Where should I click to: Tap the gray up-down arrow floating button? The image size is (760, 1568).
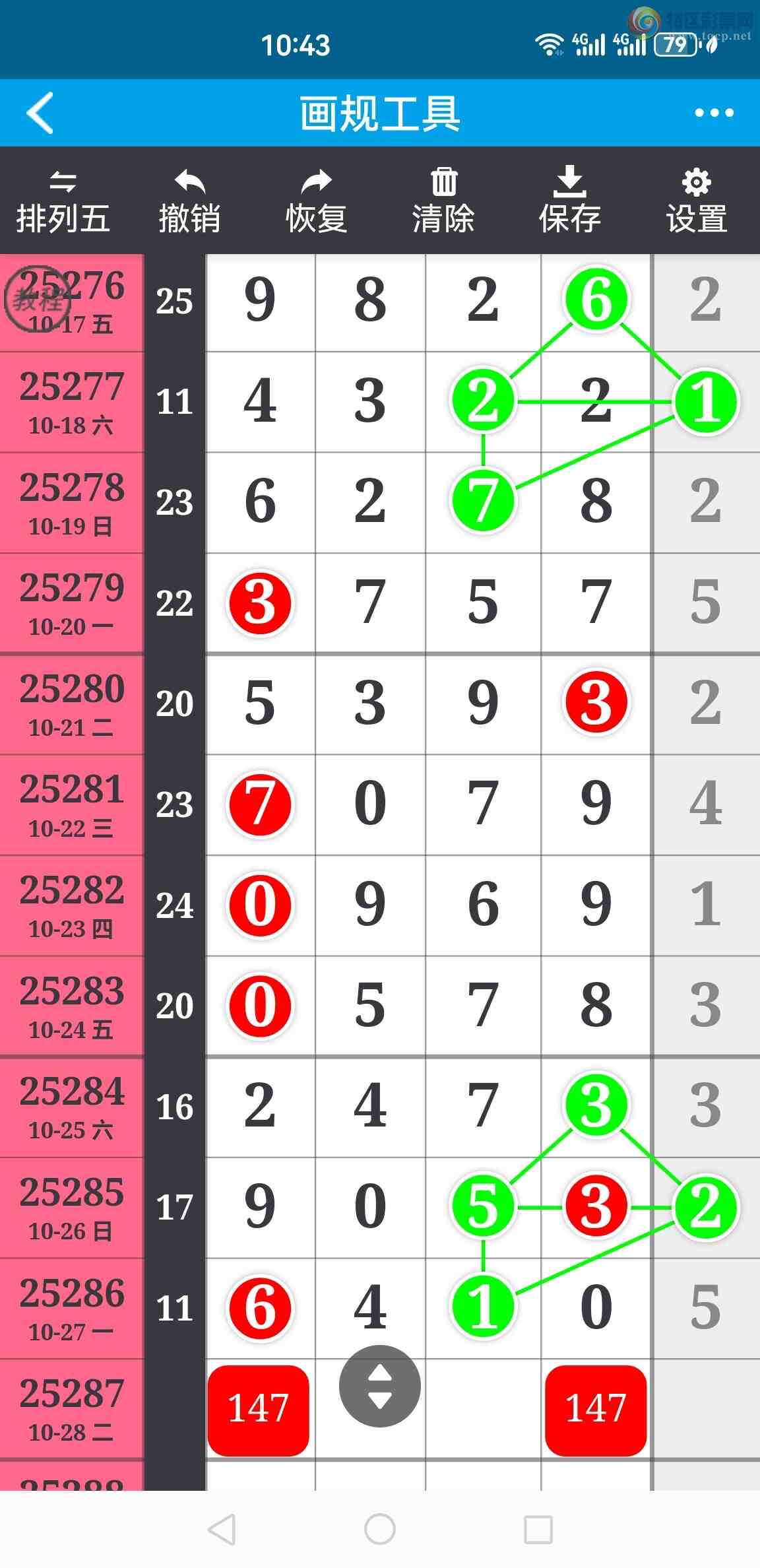(x=379, y=1386)
